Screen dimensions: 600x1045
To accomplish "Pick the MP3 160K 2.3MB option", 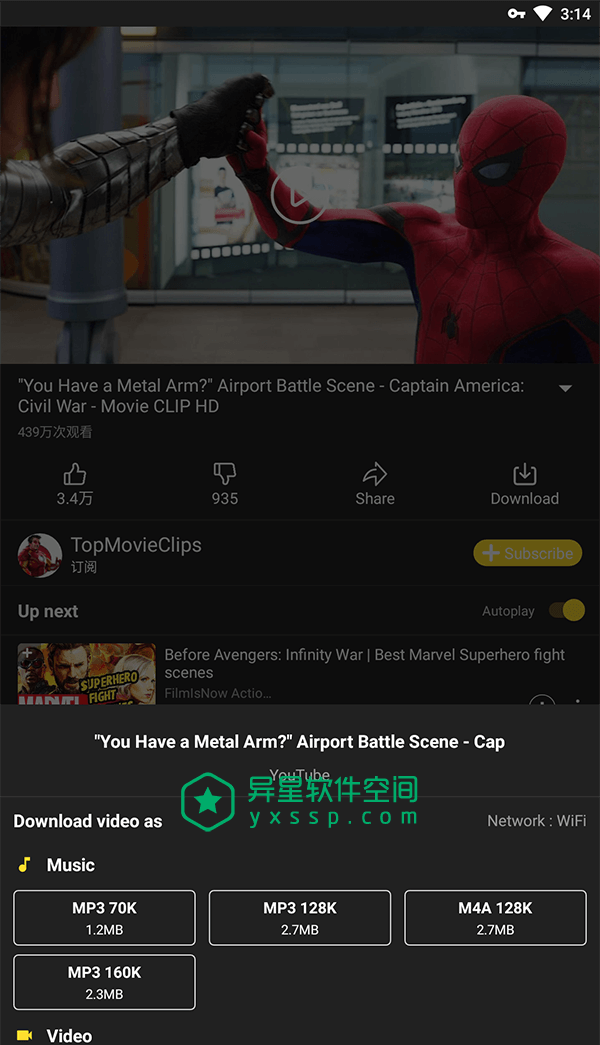I will (104, 982).
